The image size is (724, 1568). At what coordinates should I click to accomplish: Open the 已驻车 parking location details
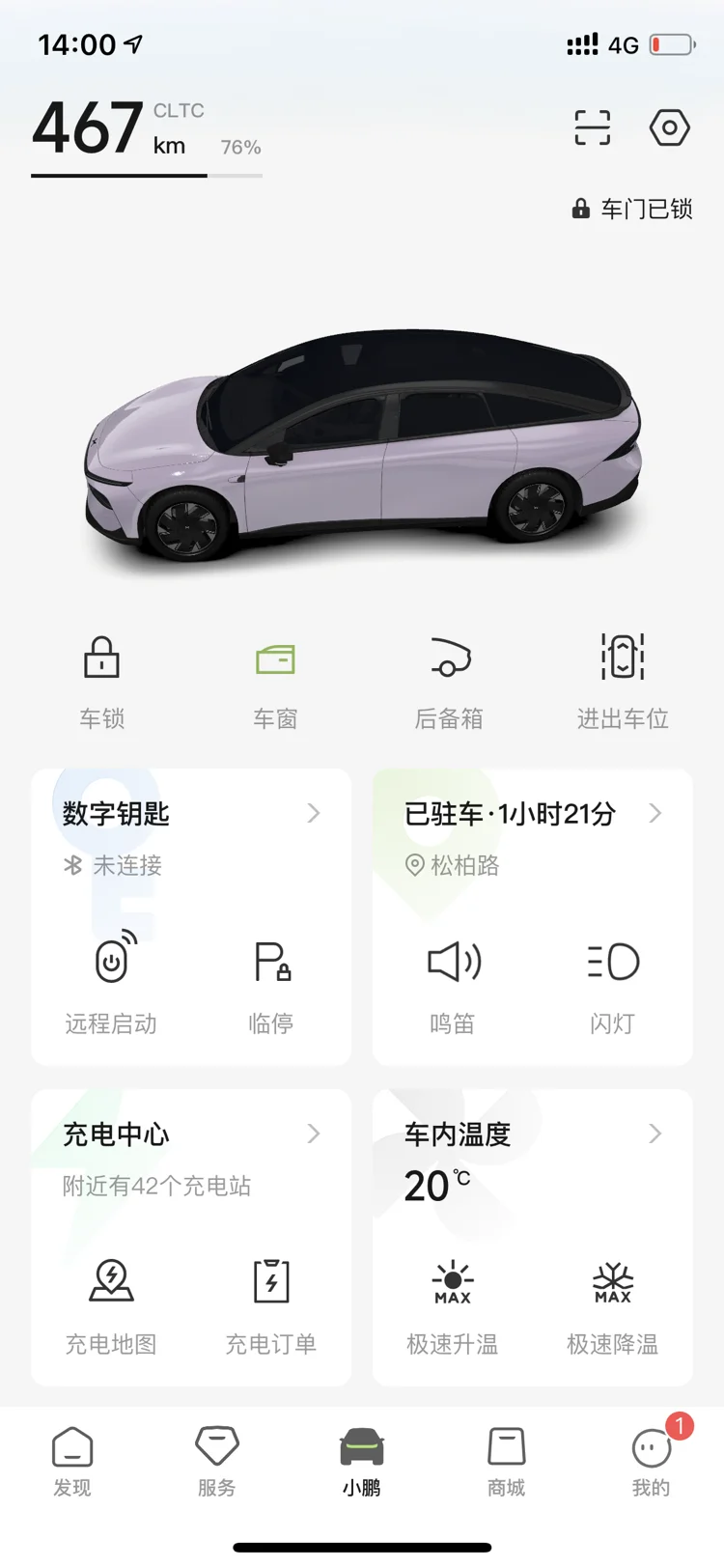pos(532,814)
